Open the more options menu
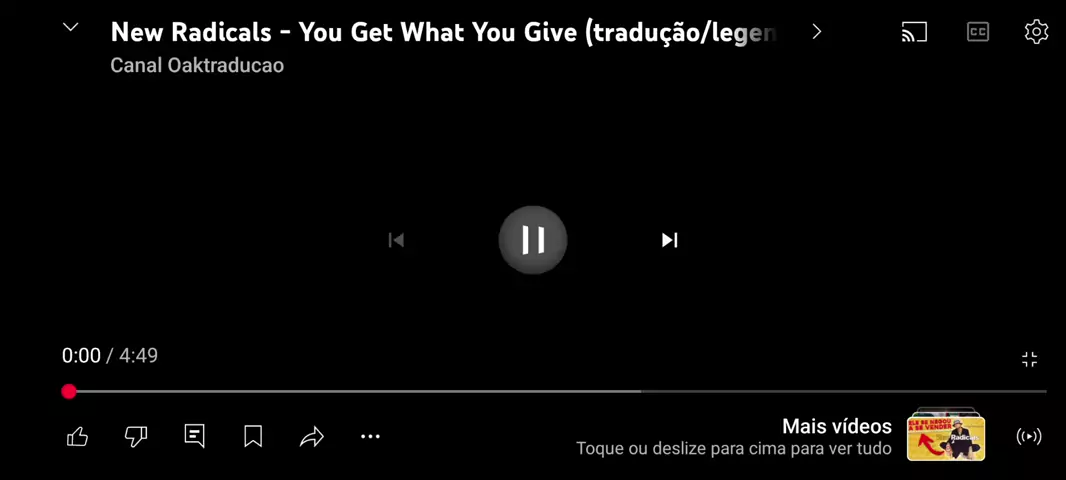This screenshot has height=480, width=1066. pos(371,436)
